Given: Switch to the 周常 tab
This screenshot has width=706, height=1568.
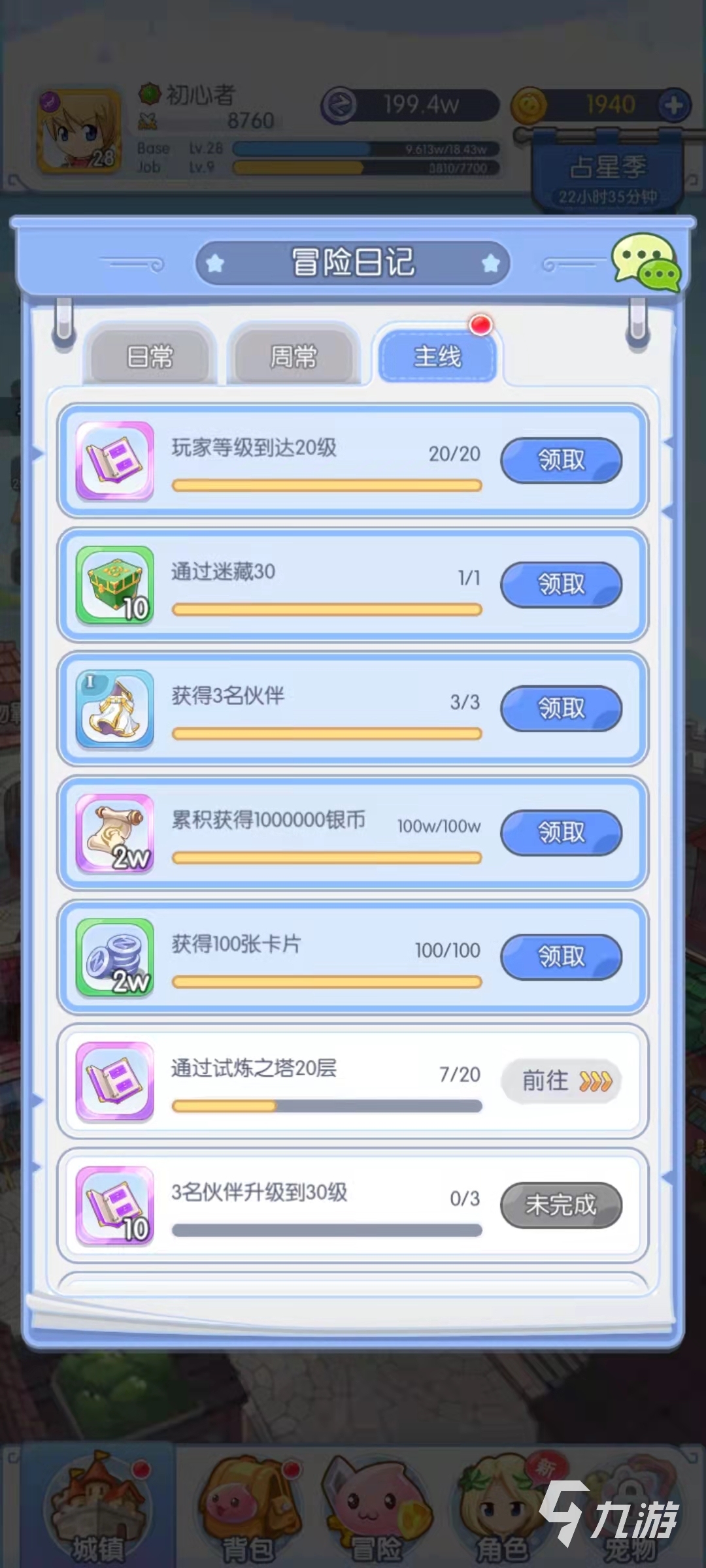Looking at the screenshot, I should click(294, 357).
